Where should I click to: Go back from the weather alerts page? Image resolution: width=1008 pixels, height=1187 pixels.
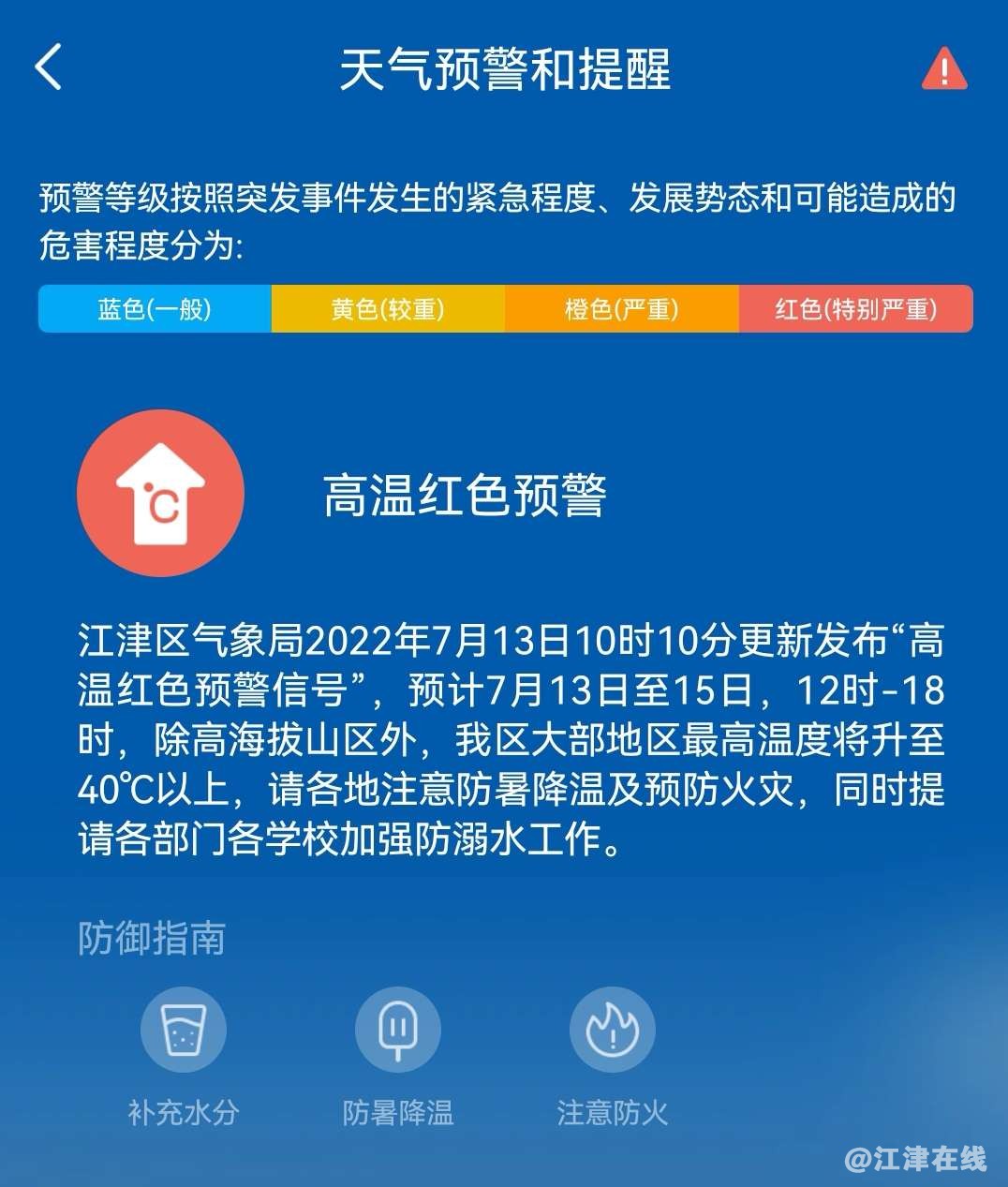click(x=49, y=67)
